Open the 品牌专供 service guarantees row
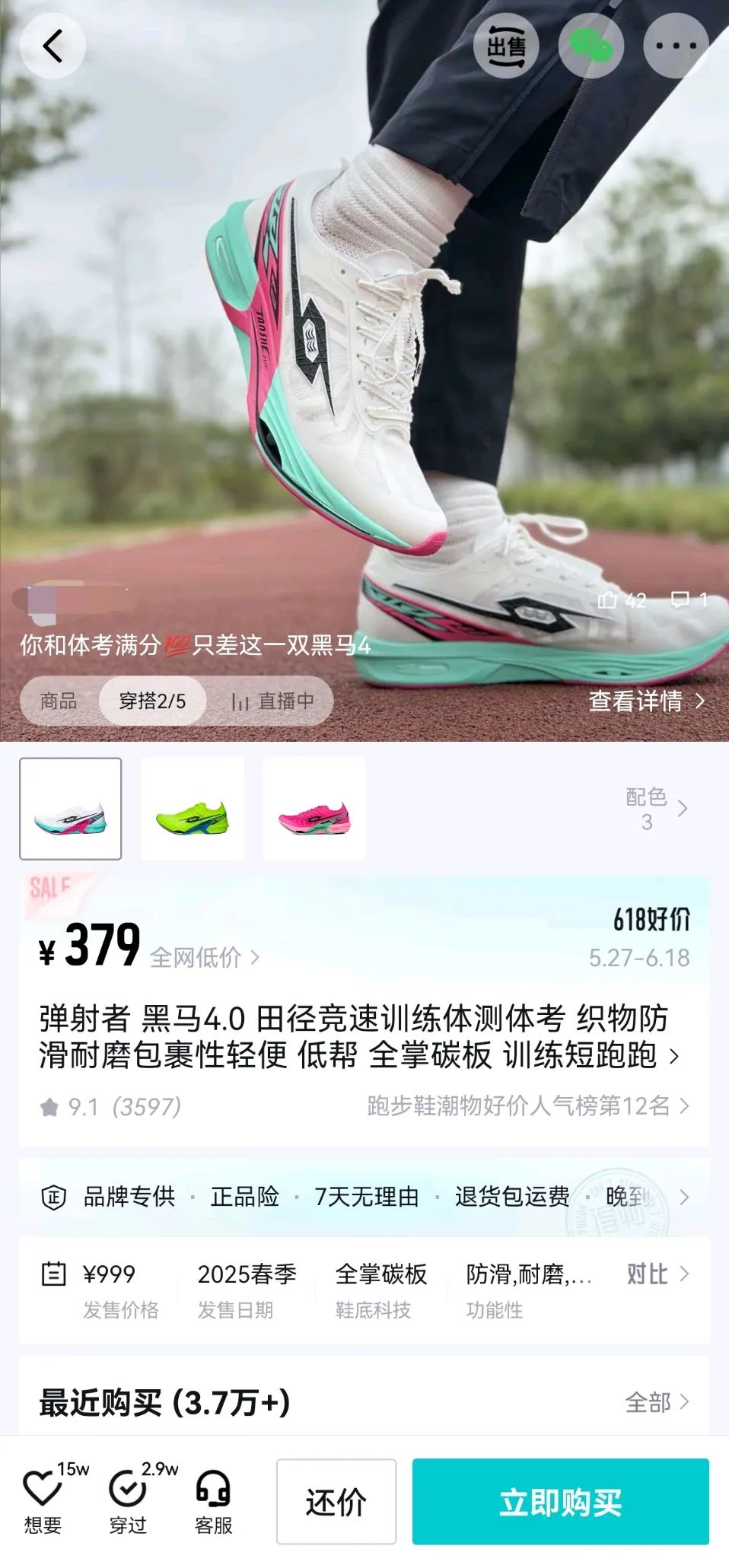This screenshot has width=729, height=1568. (364, 1197)
